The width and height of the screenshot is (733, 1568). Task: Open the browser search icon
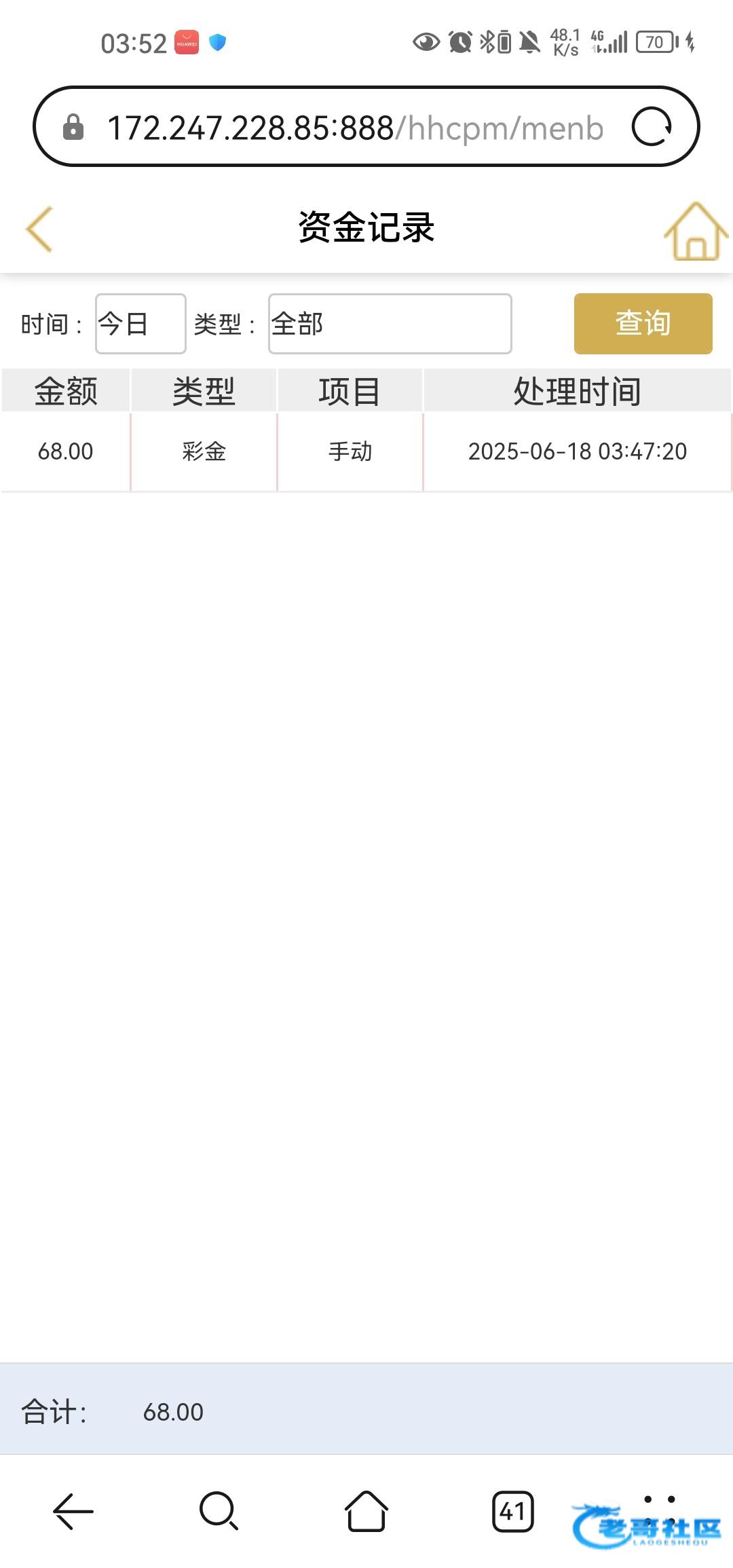tap(219, 1511)
